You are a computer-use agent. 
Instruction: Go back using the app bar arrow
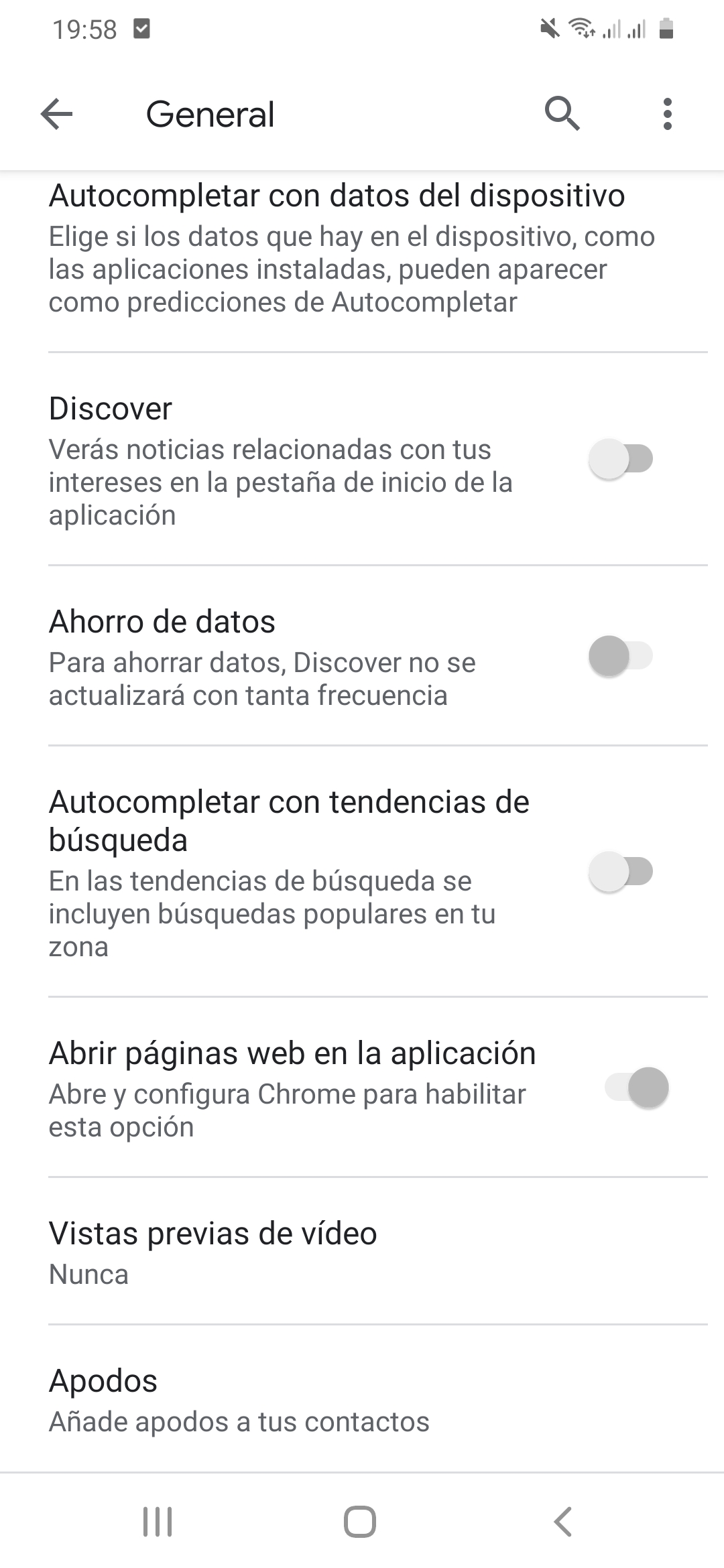[56, 114]
